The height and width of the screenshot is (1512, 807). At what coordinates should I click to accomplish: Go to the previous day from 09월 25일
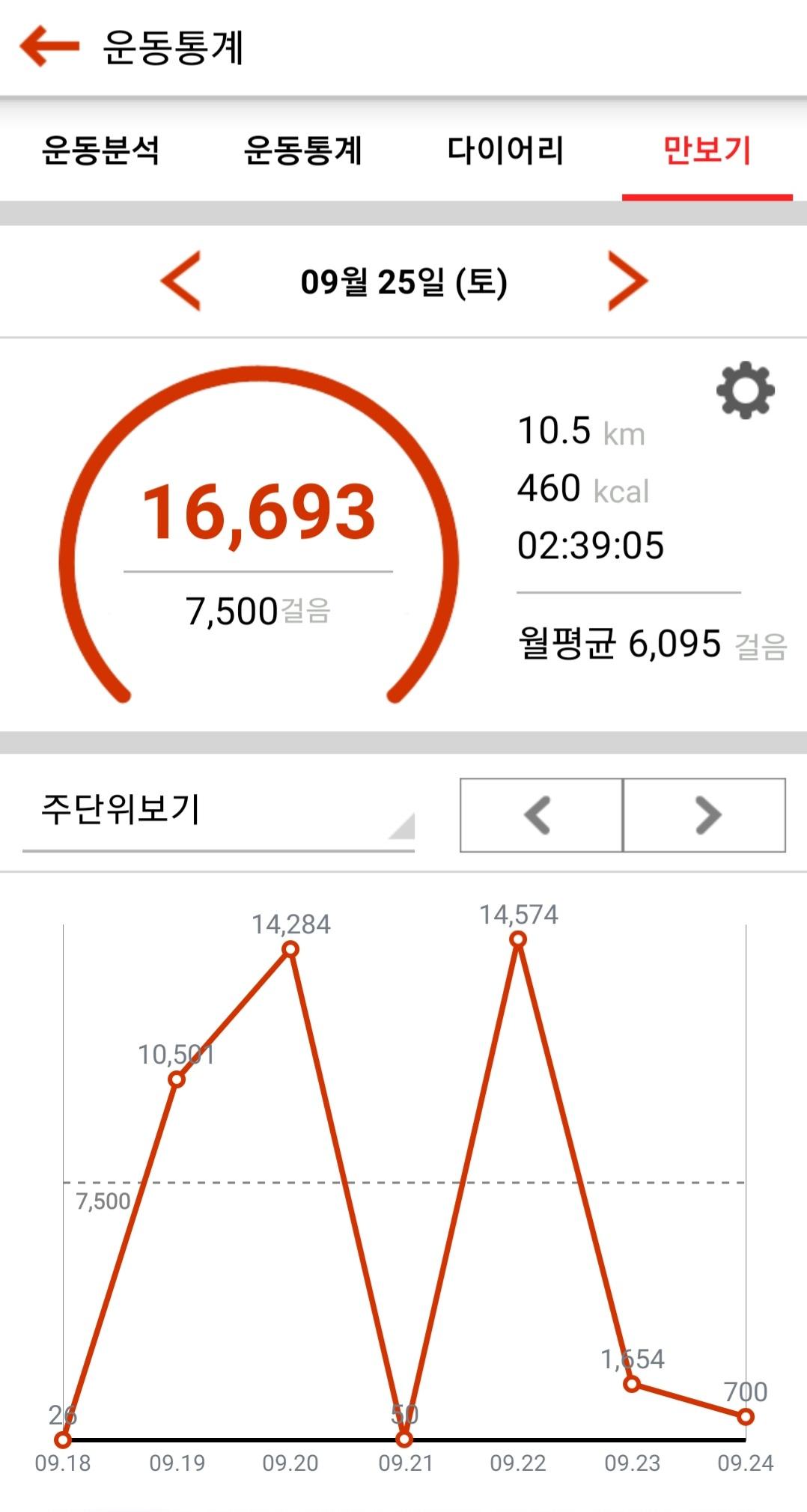[x=181, y=281]
